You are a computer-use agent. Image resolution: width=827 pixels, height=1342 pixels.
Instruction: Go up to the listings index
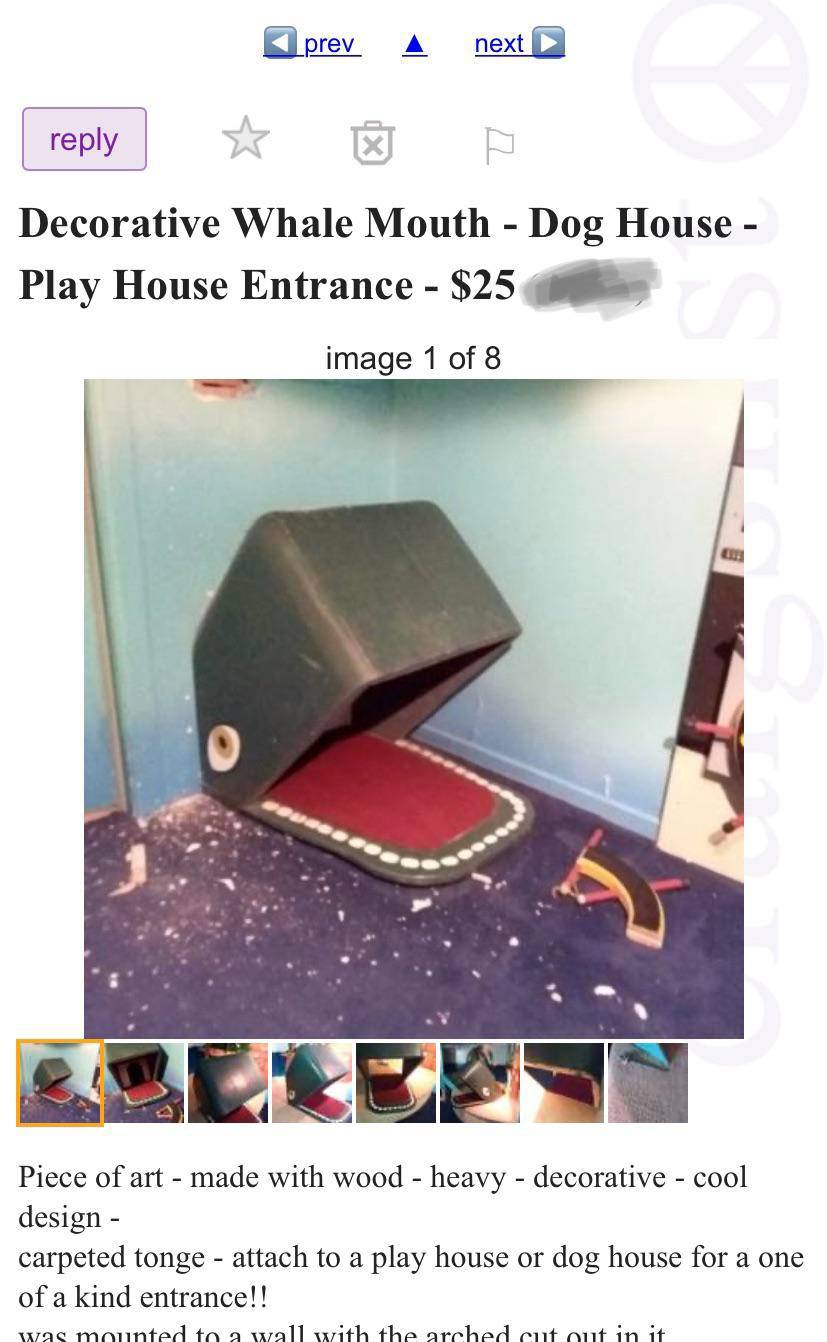[414, 44]
